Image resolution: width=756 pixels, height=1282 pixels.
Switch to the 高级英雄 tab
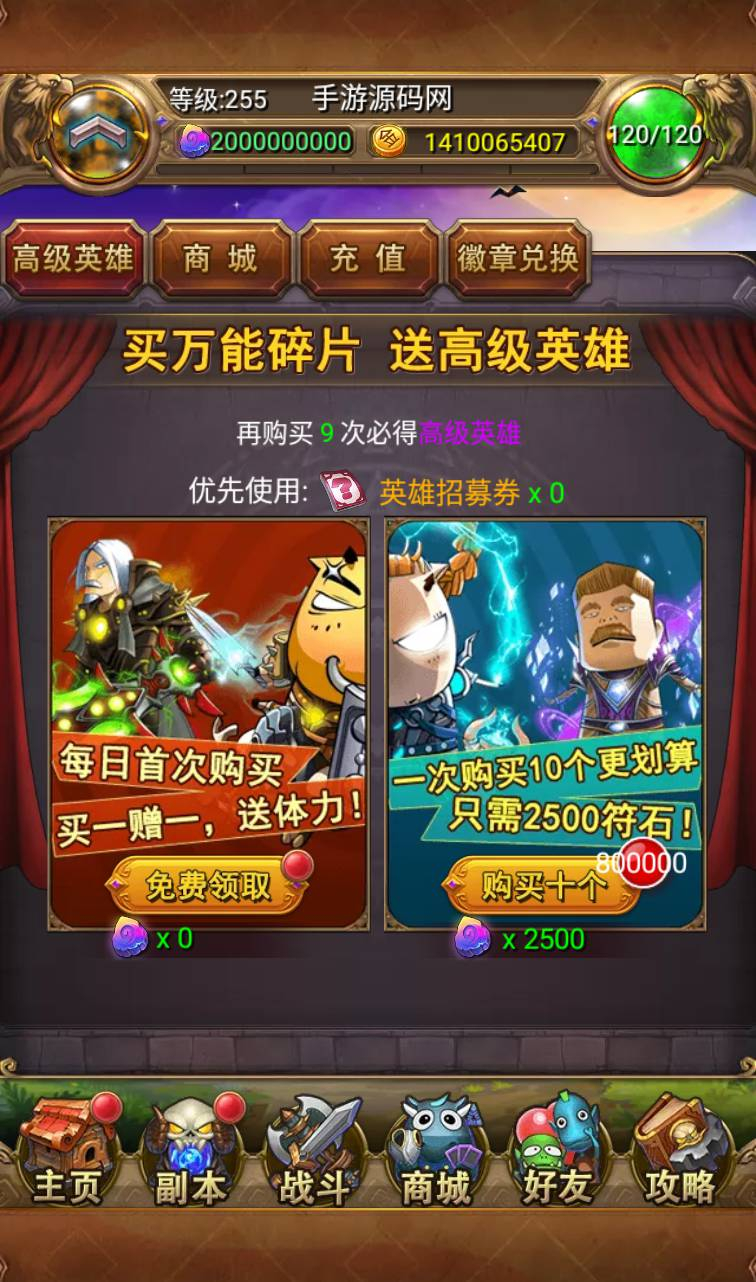click(73, 259)
